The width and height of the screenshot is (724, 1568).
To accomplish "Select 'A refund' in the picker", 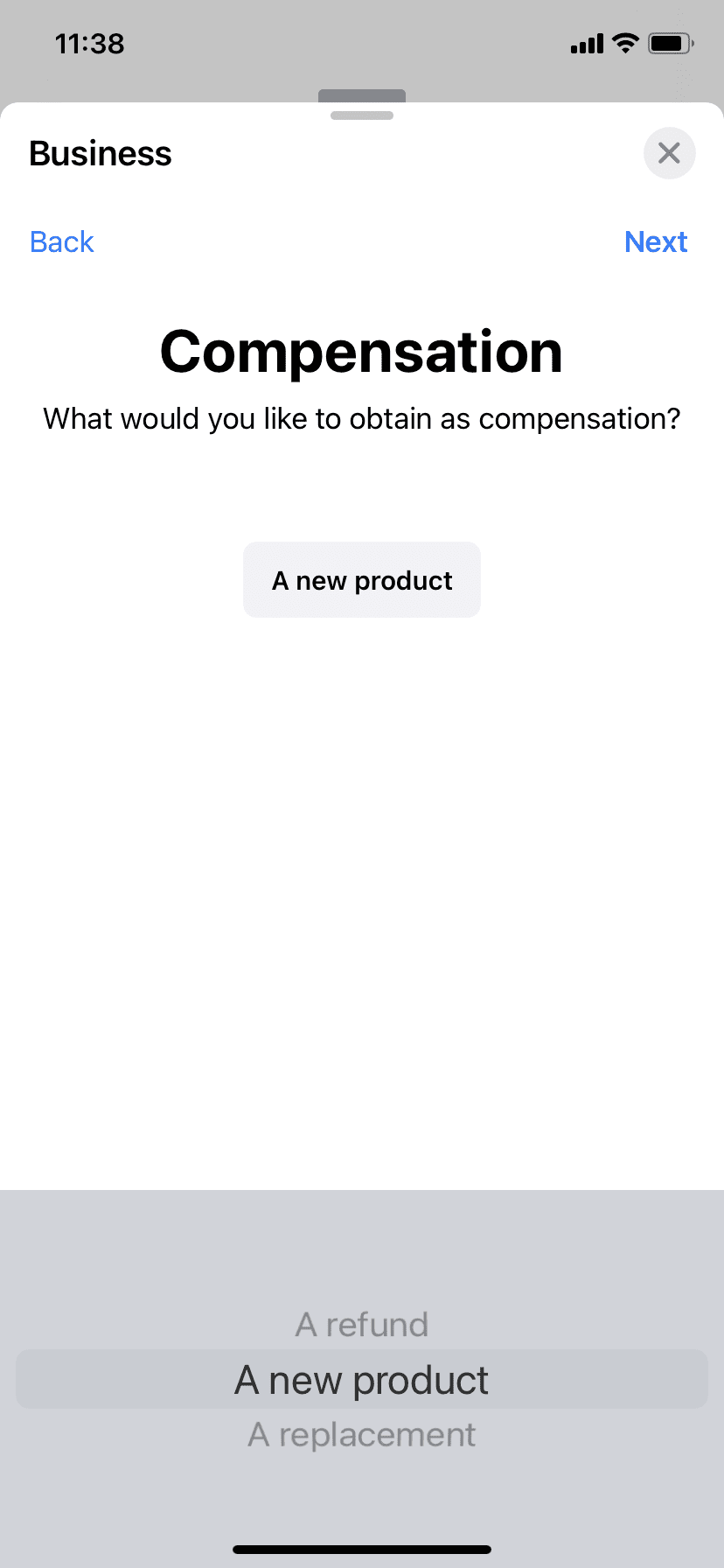I will click(x=362, y=1325).
